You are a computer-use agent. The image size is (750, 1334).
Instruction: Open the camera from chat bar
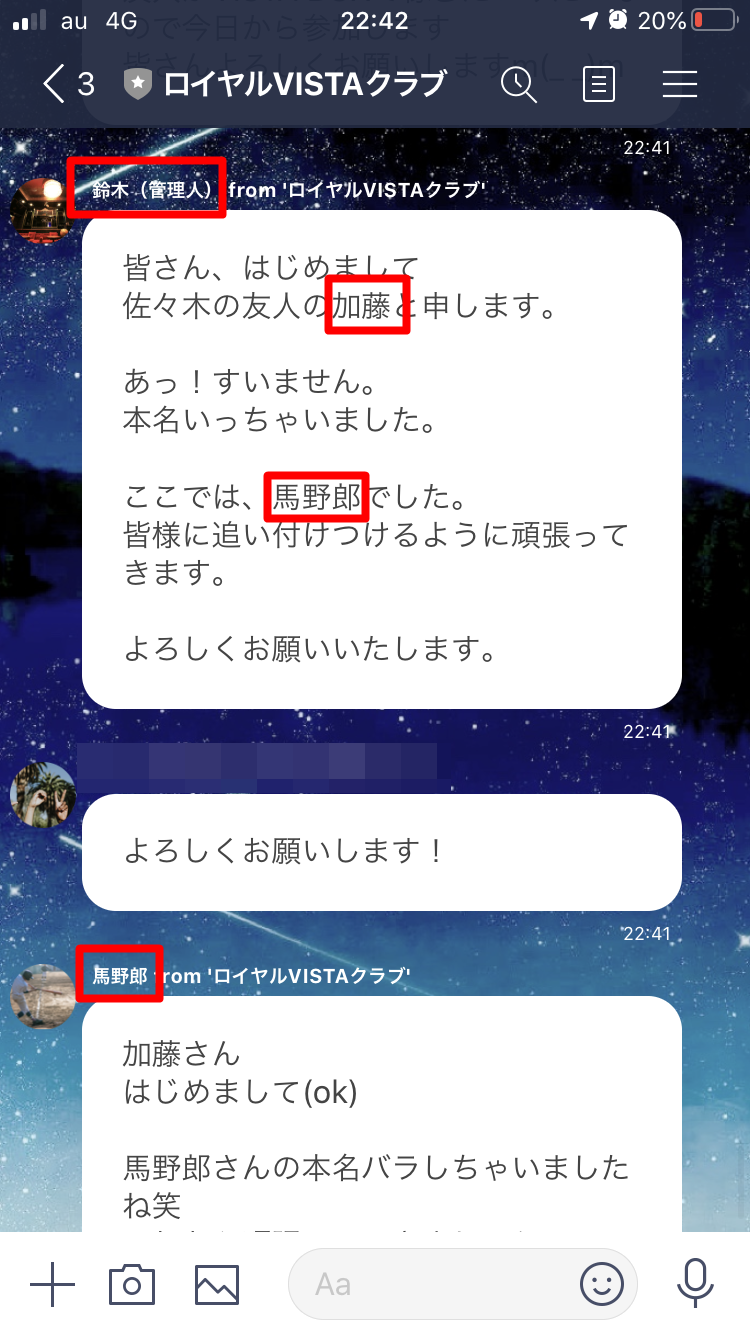(132, 1284)
